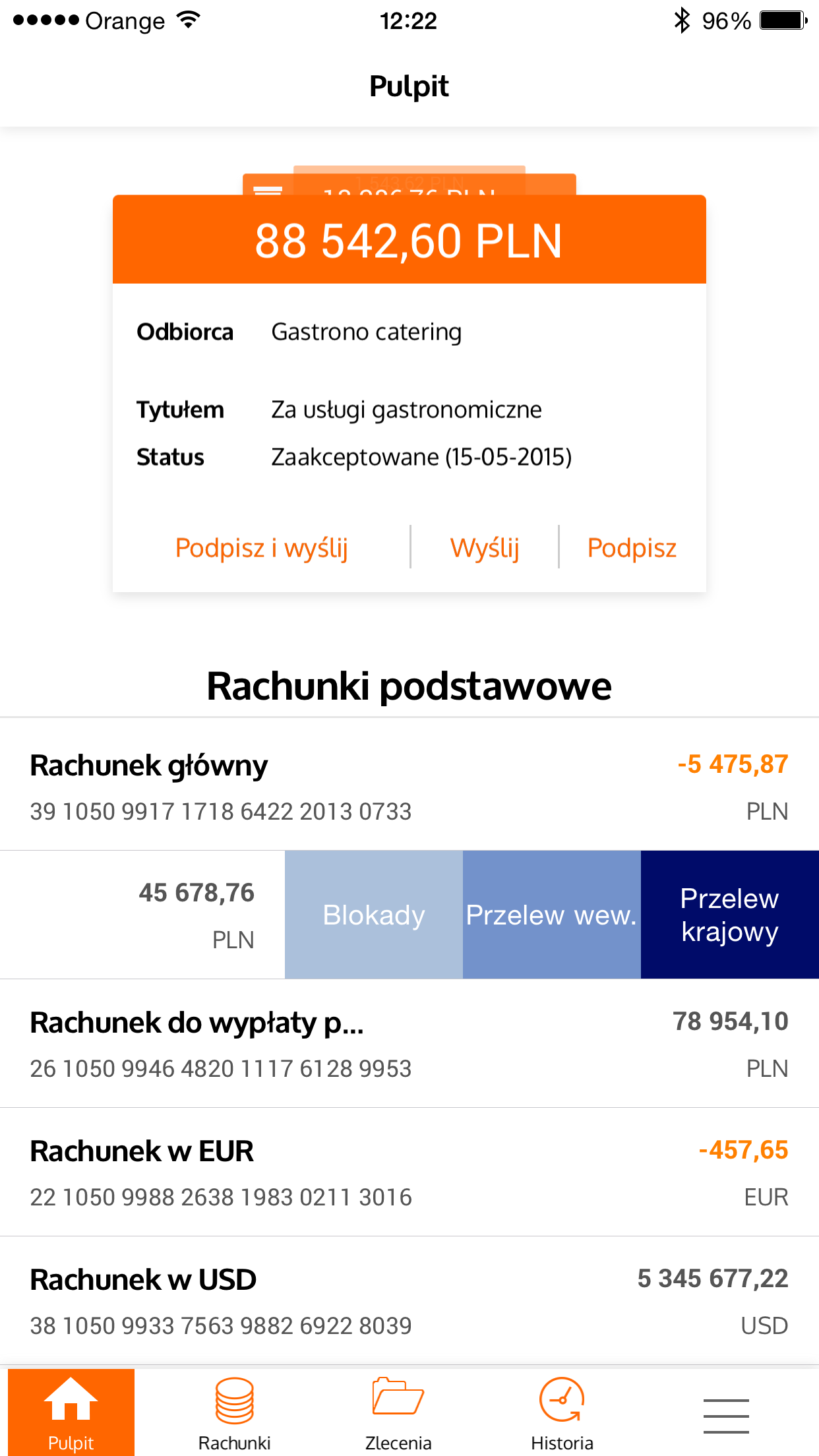This screenshot has height=1456, width=819.
Task: Start a Przelew krajowy domestic transfer
Action: [x=729, y=915]
